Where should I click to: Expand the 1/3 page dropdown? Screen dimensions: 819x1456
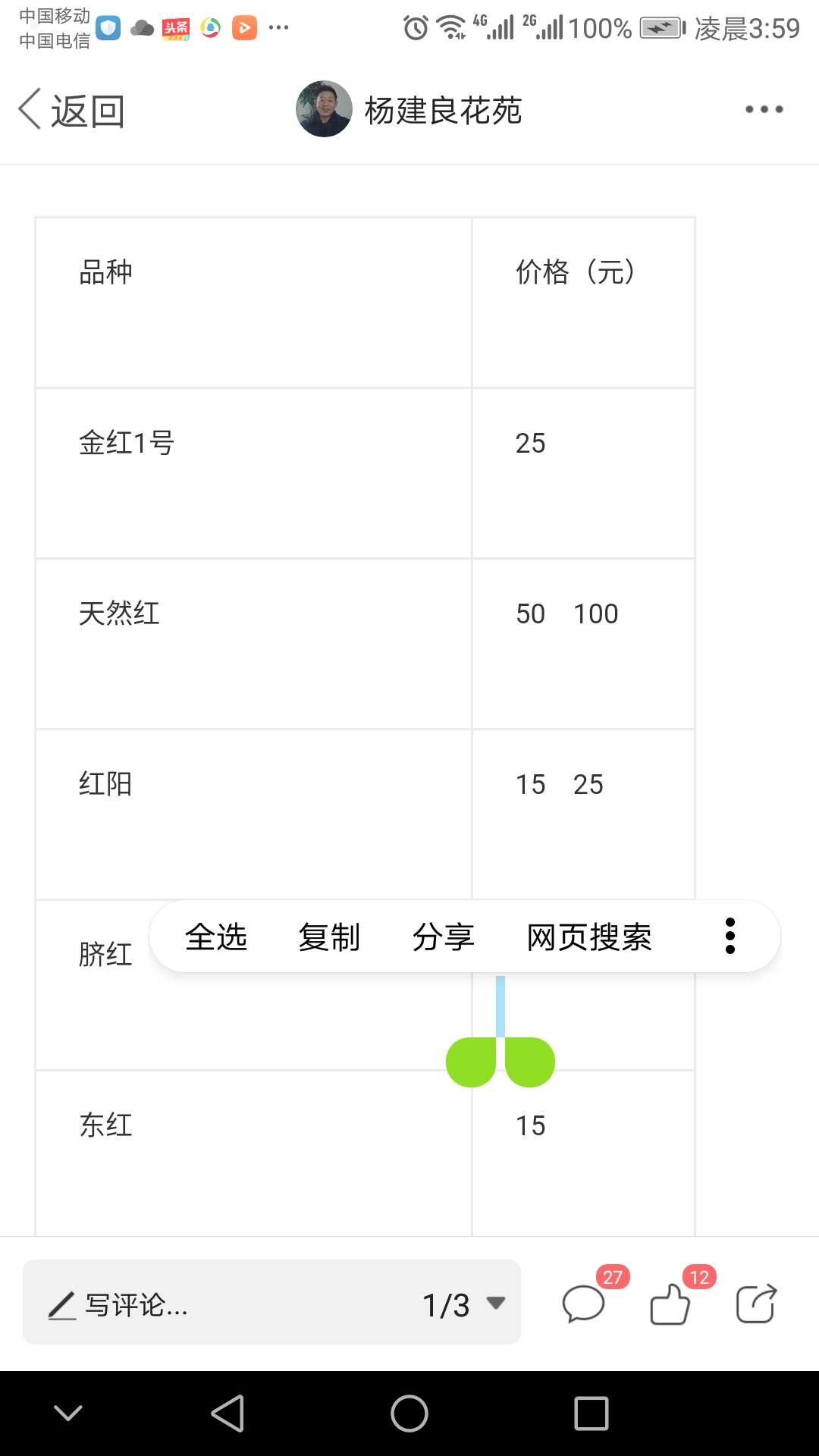pyautogui.click(x=464, y=1304)
